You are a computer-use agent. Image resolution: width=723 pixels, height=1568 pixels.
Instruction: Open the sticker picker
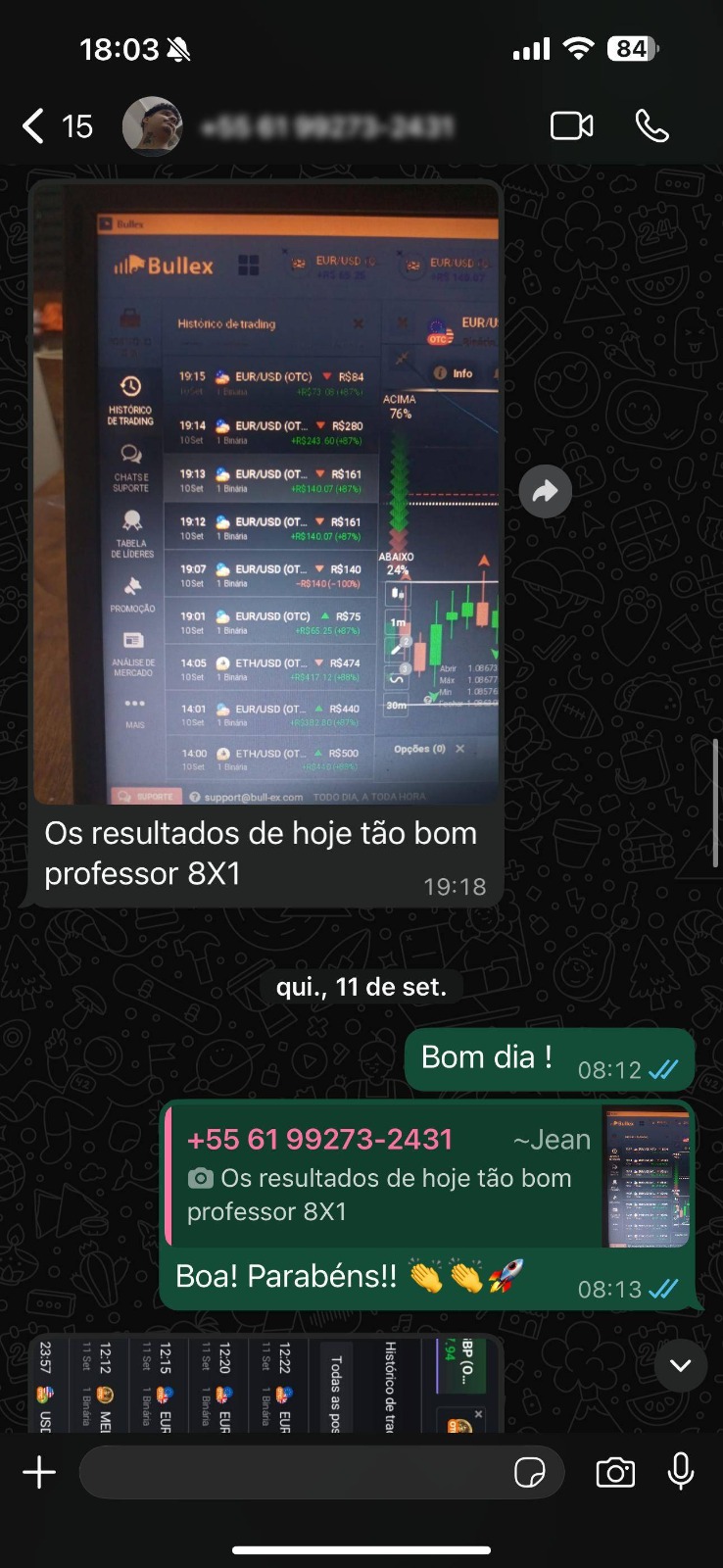click(530, 1472)
